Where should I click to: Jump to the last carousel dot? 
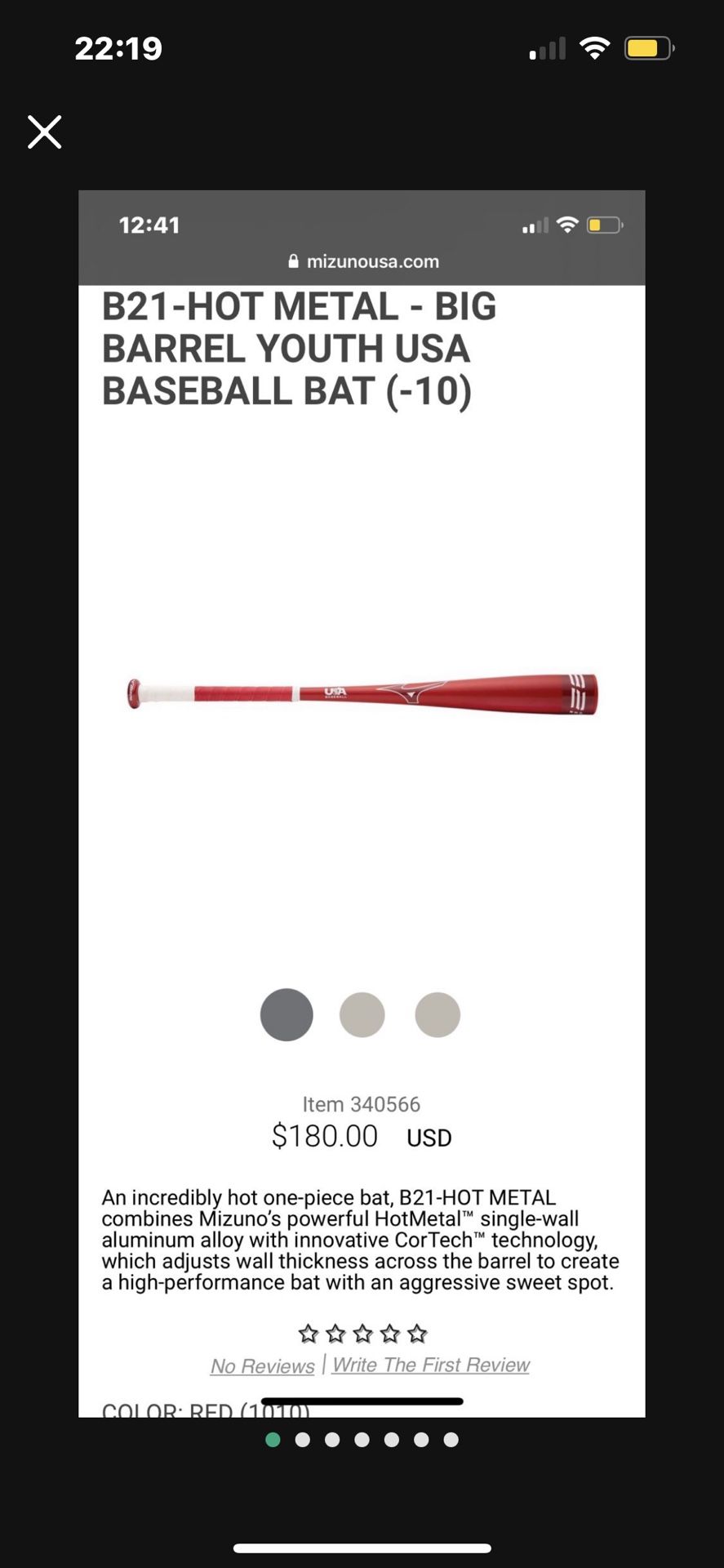pos(451,1440)
